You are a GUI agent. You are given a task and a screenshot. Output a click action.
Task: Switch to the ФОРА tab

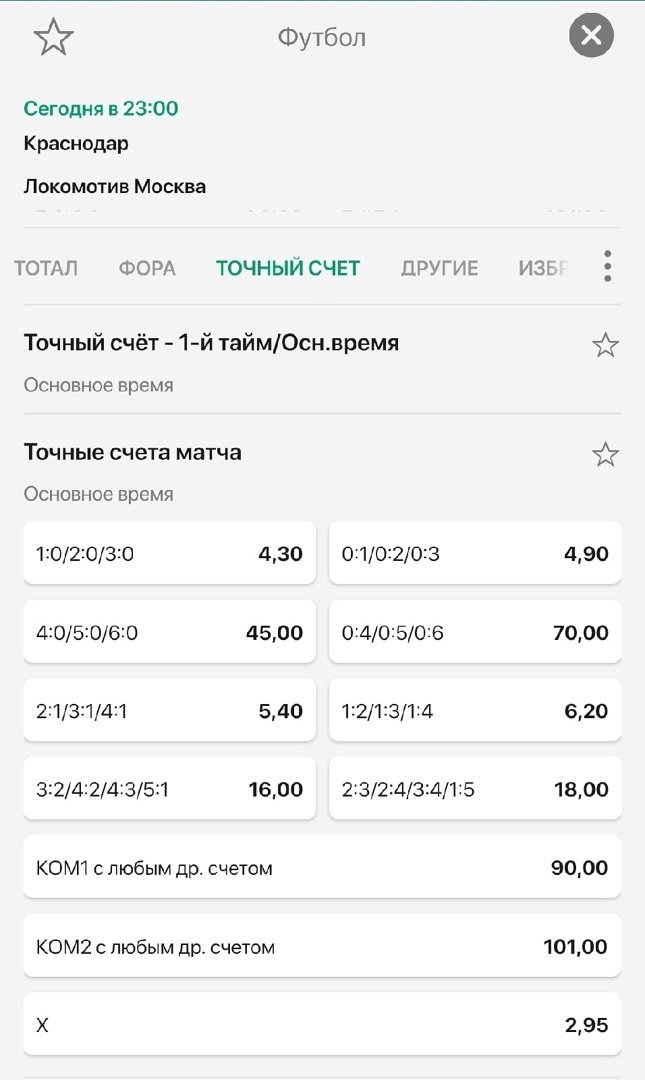147,268
